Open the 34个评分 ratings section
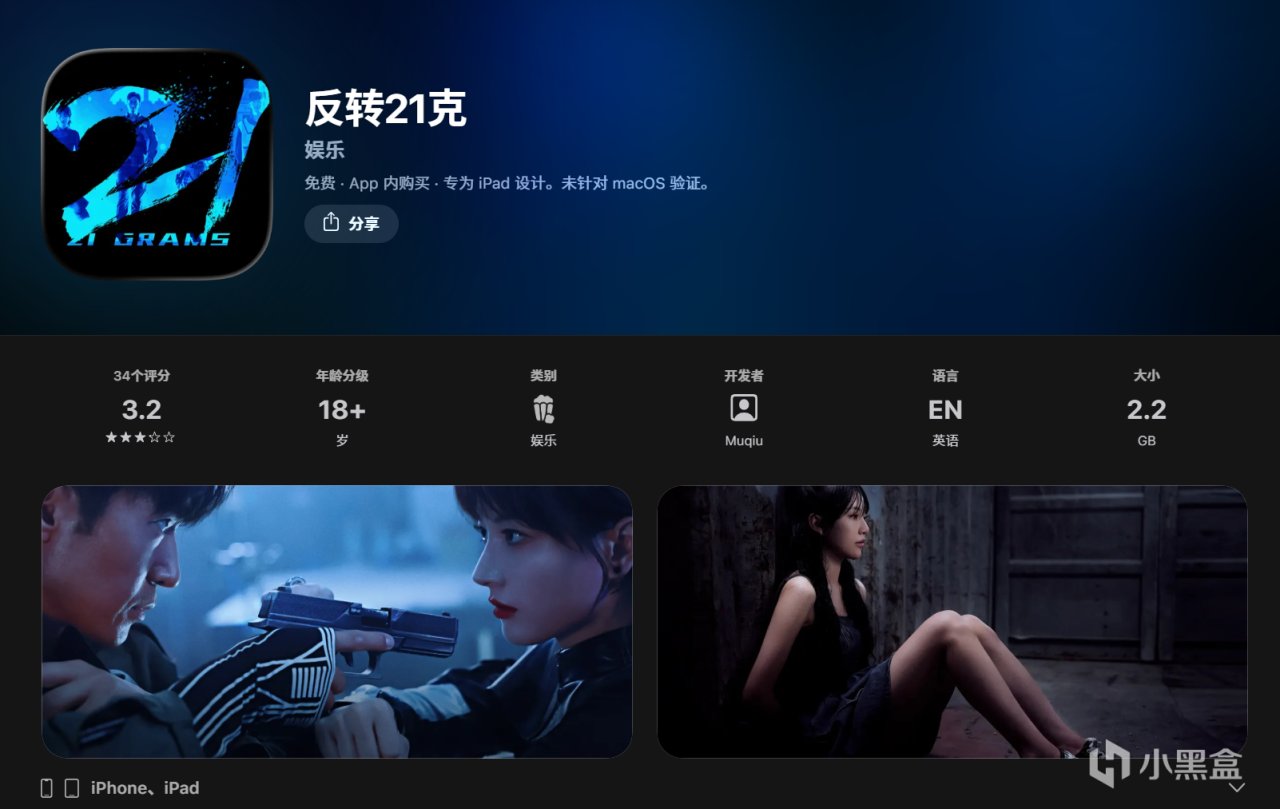Screen dimensions: 1280x809 tap(141, 409)
